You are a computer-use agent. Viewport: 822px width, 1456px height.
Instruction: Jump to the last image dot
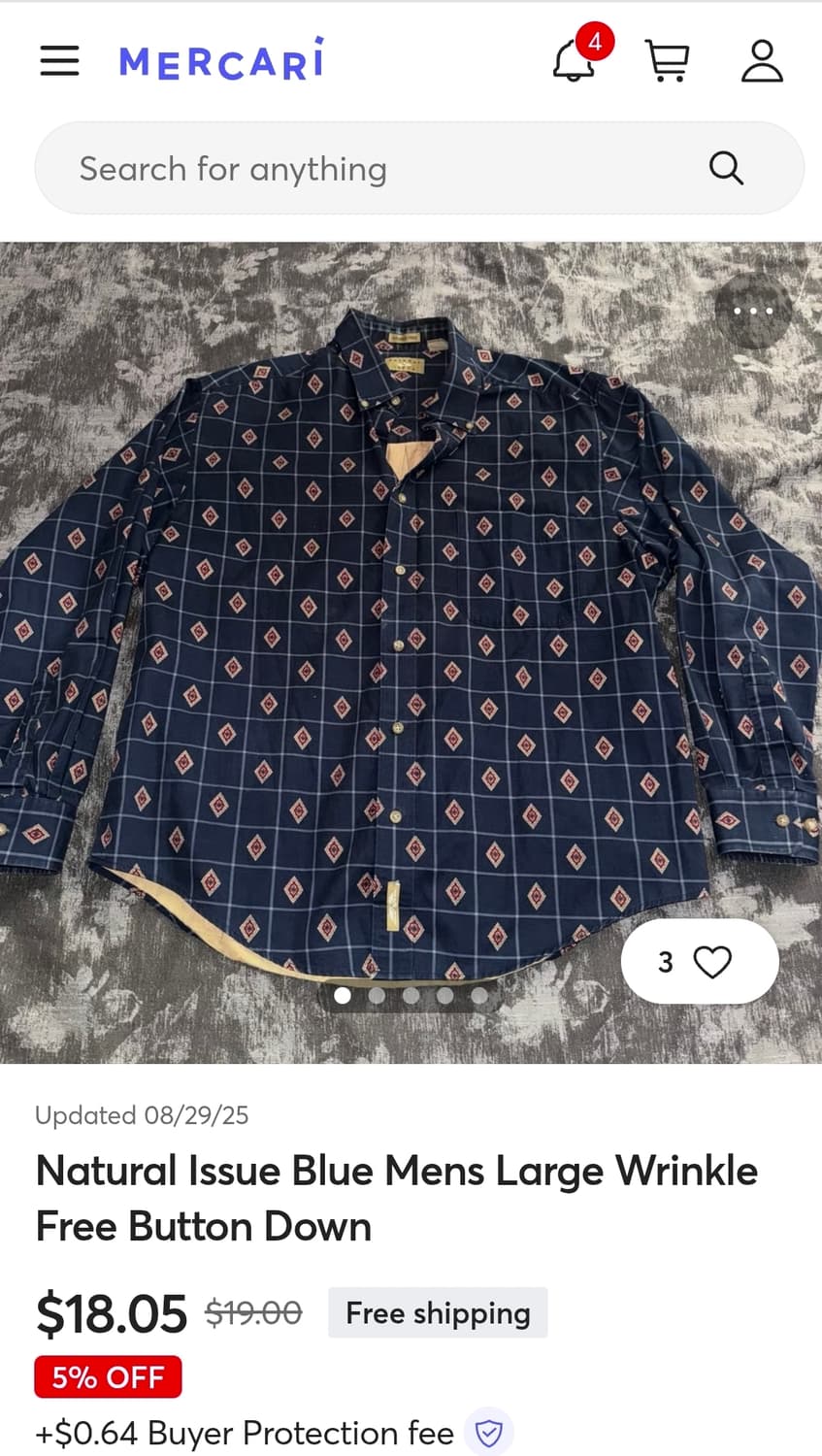478,996
